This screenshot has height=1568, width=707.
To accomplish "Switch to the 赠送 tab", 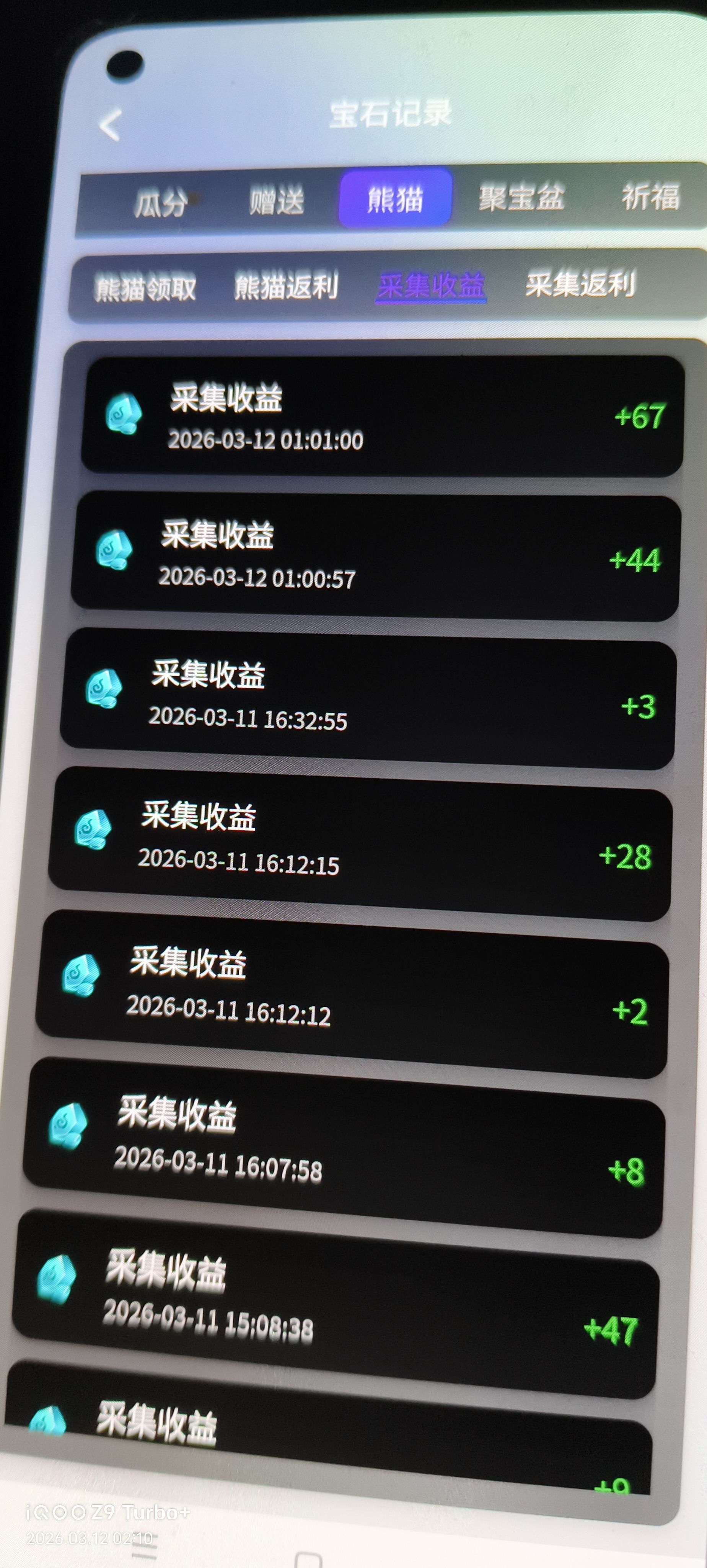I will coord(277,201).
